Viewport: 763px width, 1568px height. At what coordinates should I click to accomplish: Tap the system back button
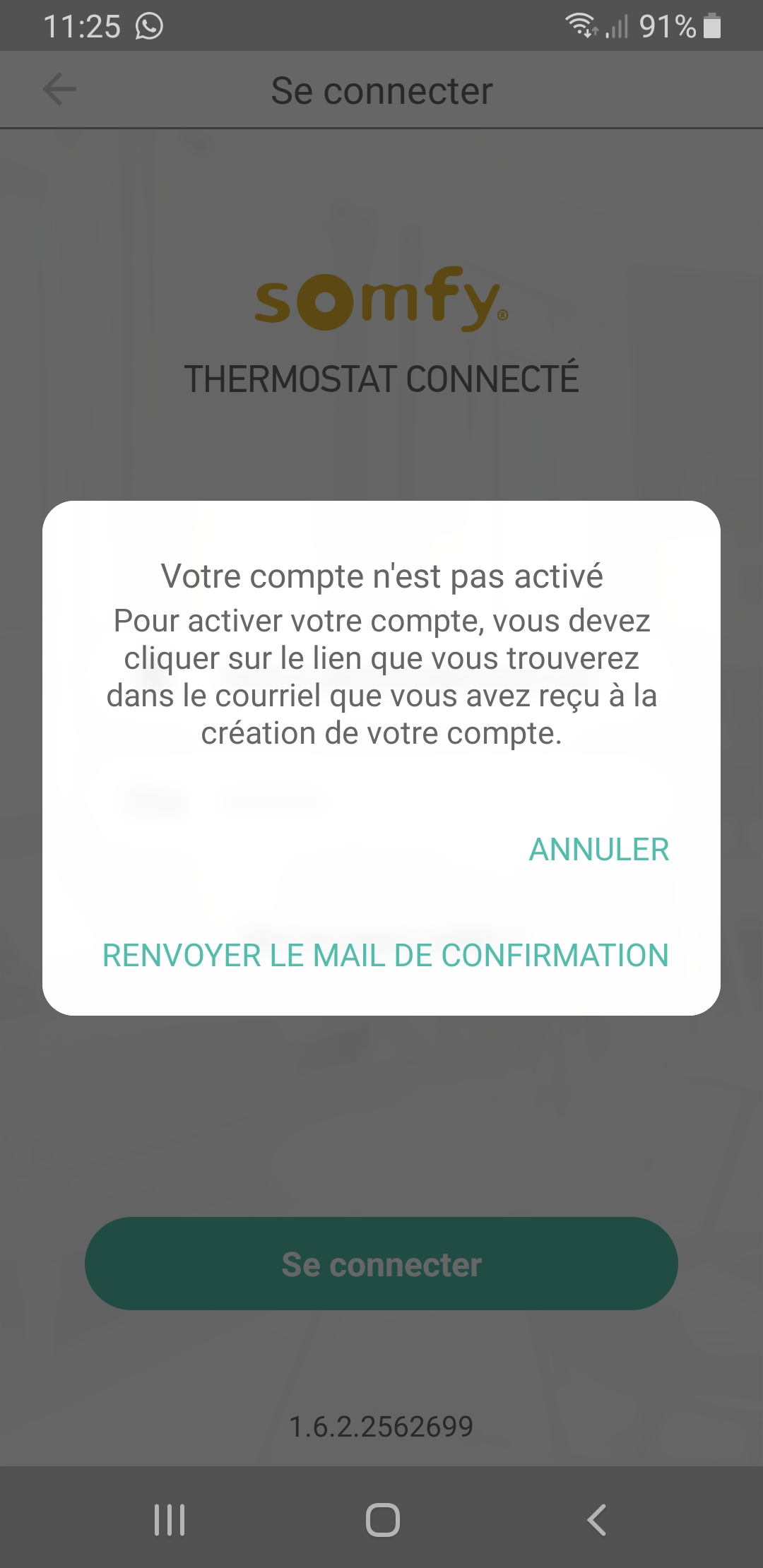pyautogui.click(x=597, y=1519)
